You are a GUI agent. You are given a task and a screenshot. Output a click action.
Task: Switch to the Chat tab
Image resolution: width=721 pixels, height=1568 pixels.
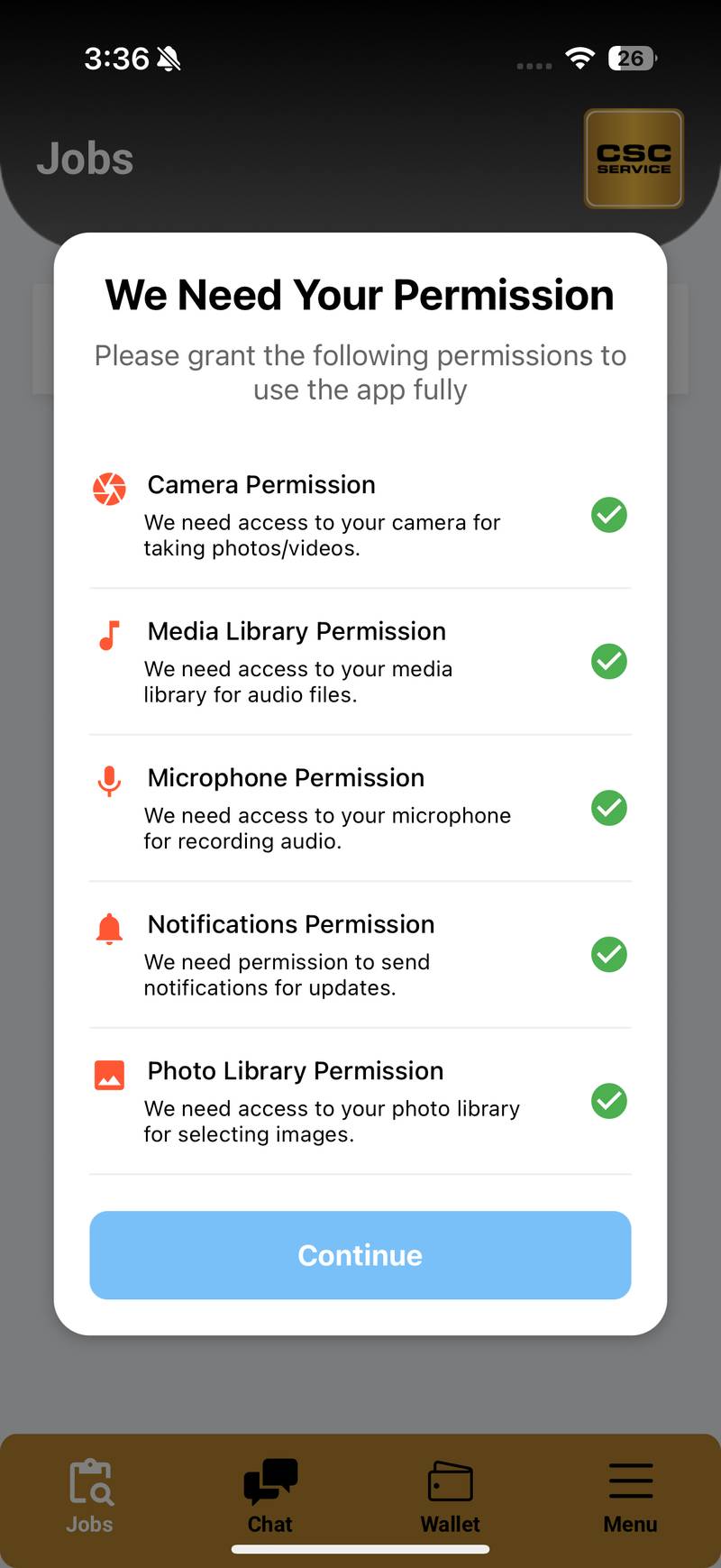pyautogui.click(x=269, y=1496)
